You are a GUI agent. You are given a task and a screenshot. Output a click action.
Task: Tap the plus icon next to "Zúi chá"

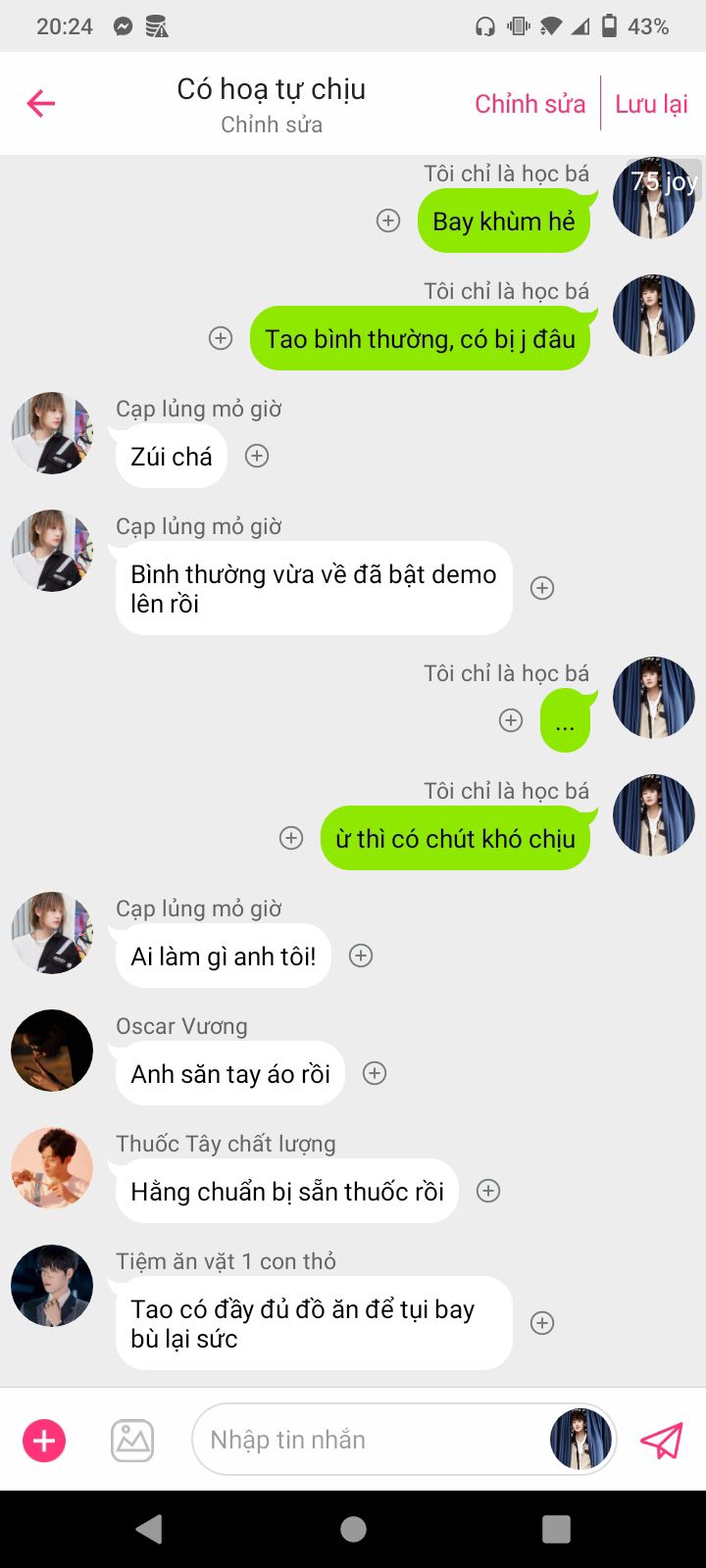[257, 456]
